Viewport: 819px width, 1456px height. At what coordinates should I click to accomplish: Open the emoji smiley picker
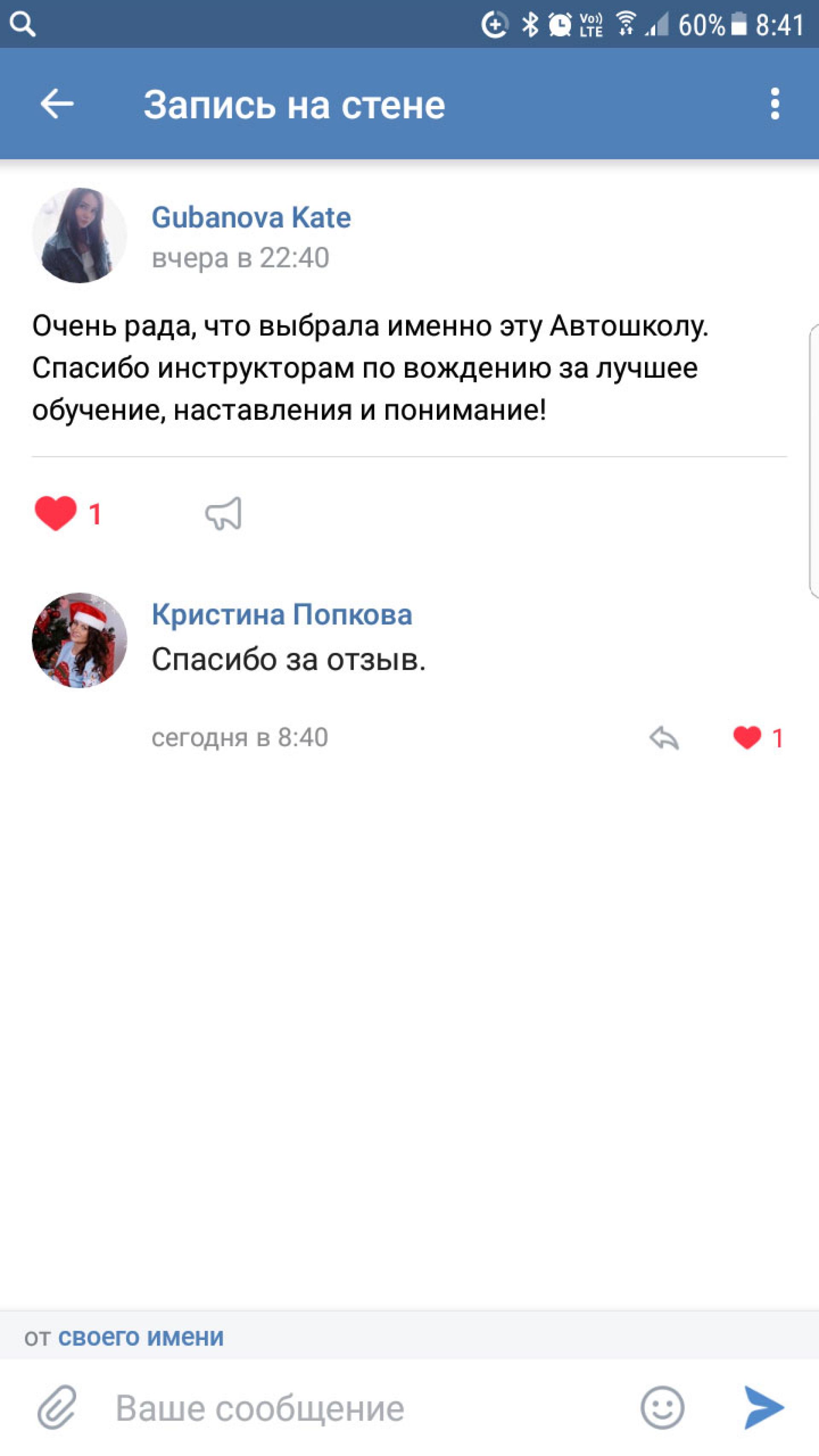click(x=662, y=1407)
